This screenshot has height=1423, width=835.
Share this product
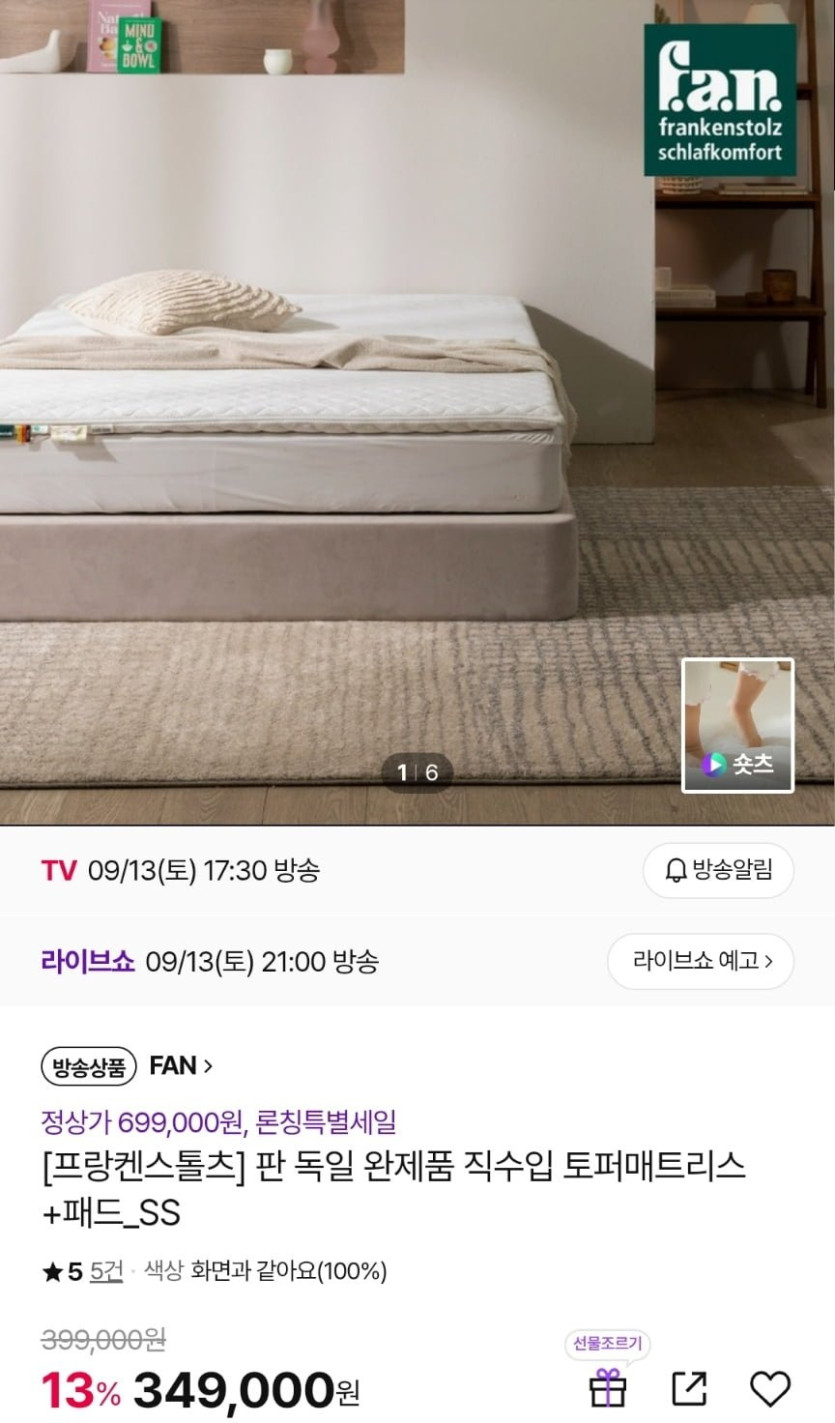pyautogui.click(x=689, y=1388)
